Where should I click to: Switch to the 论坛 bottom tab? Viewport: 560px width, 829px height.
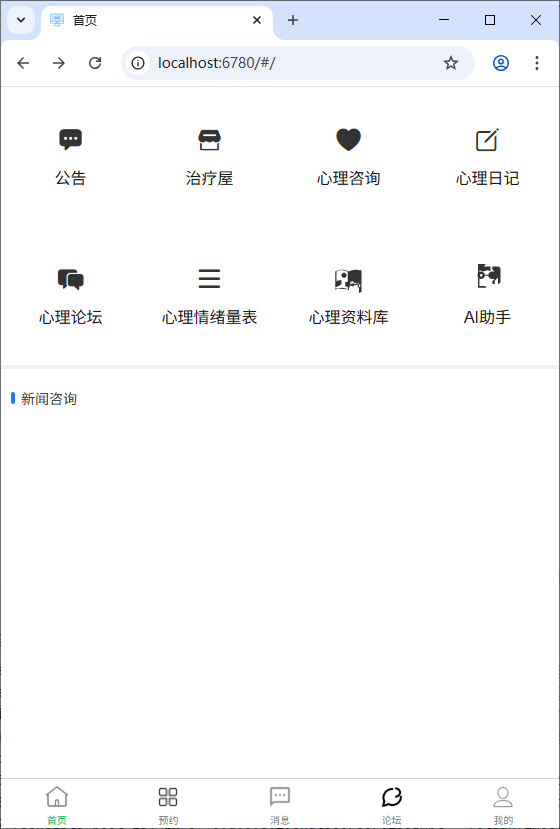pyautogui.click(x=392, y=805)
